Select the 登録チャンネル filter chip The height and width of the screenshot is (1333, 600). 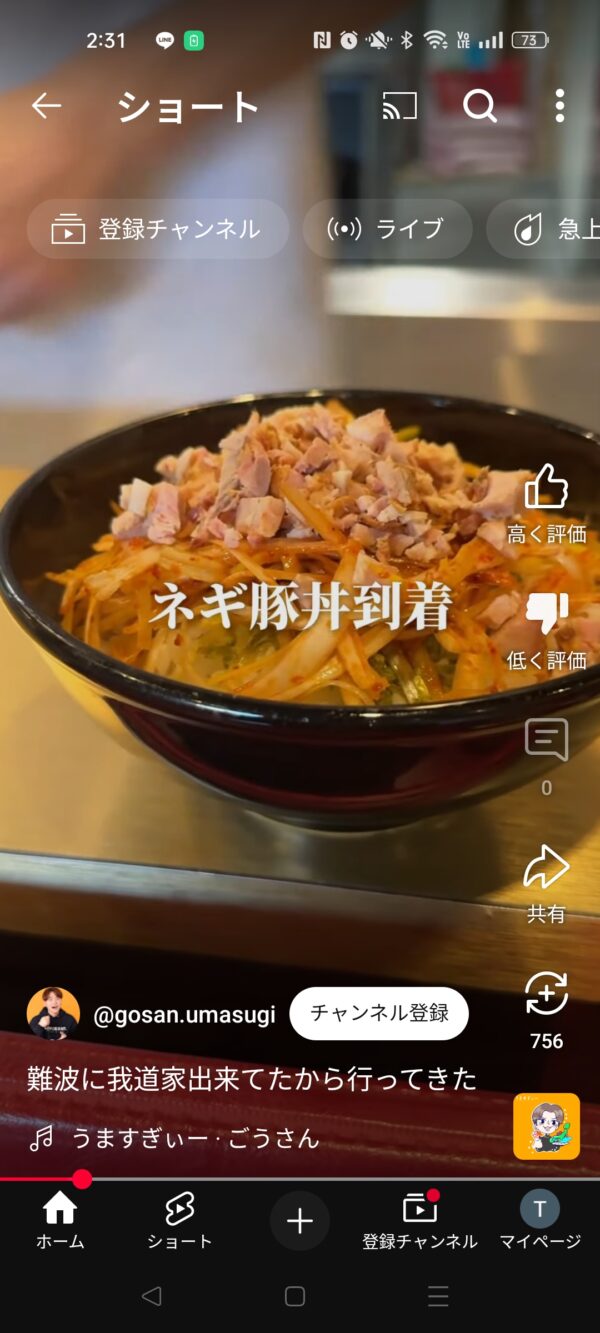coord(157,229)
